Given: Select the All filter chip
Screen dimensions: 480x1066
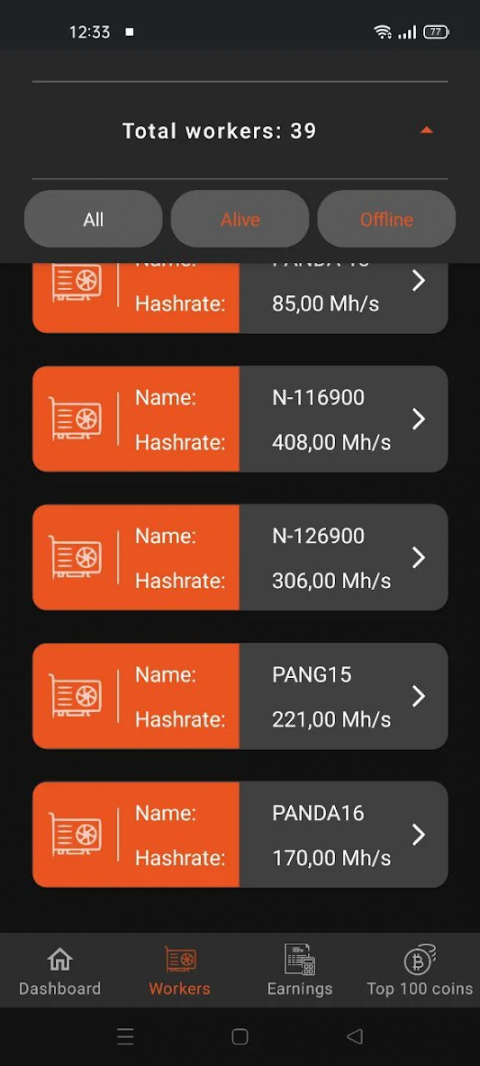Looking at the screenshot, I should 93,219.
